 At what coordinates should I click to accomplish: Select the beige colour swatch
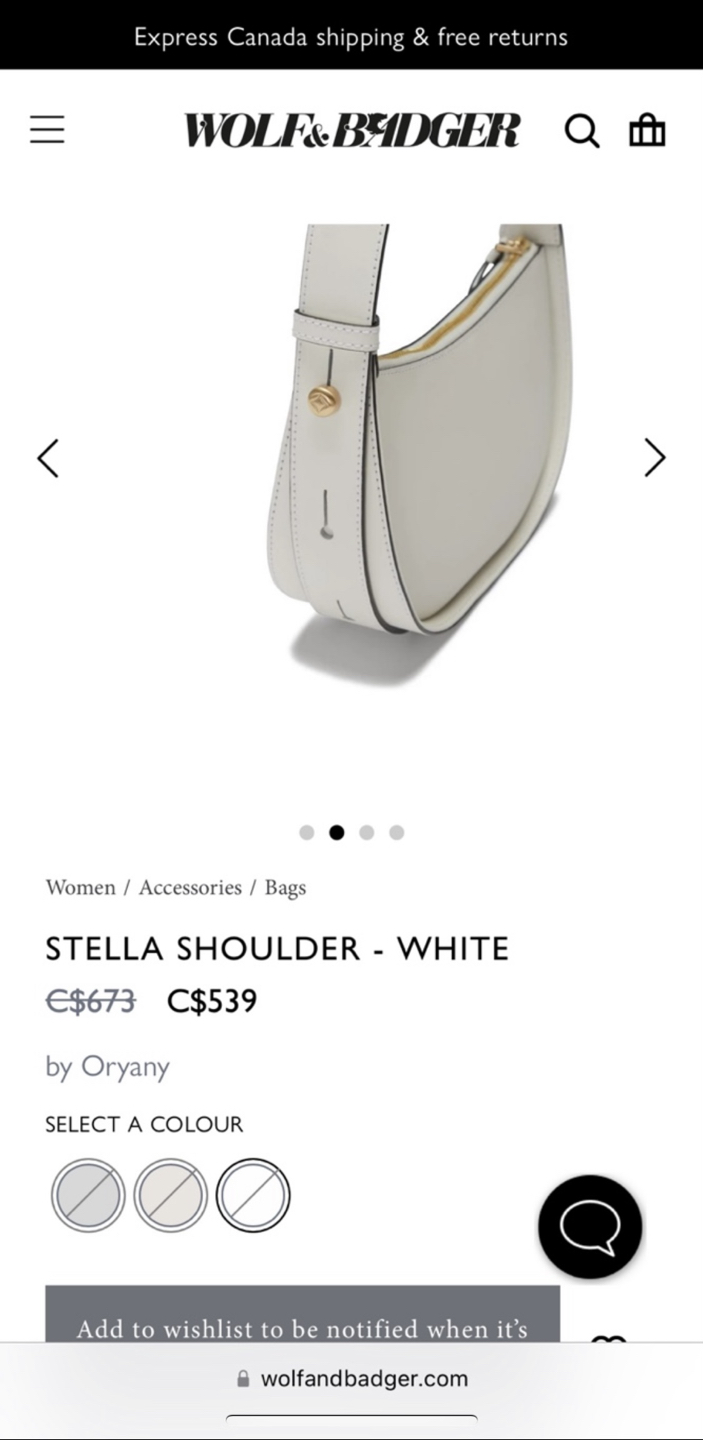[x=171, y=1195]
